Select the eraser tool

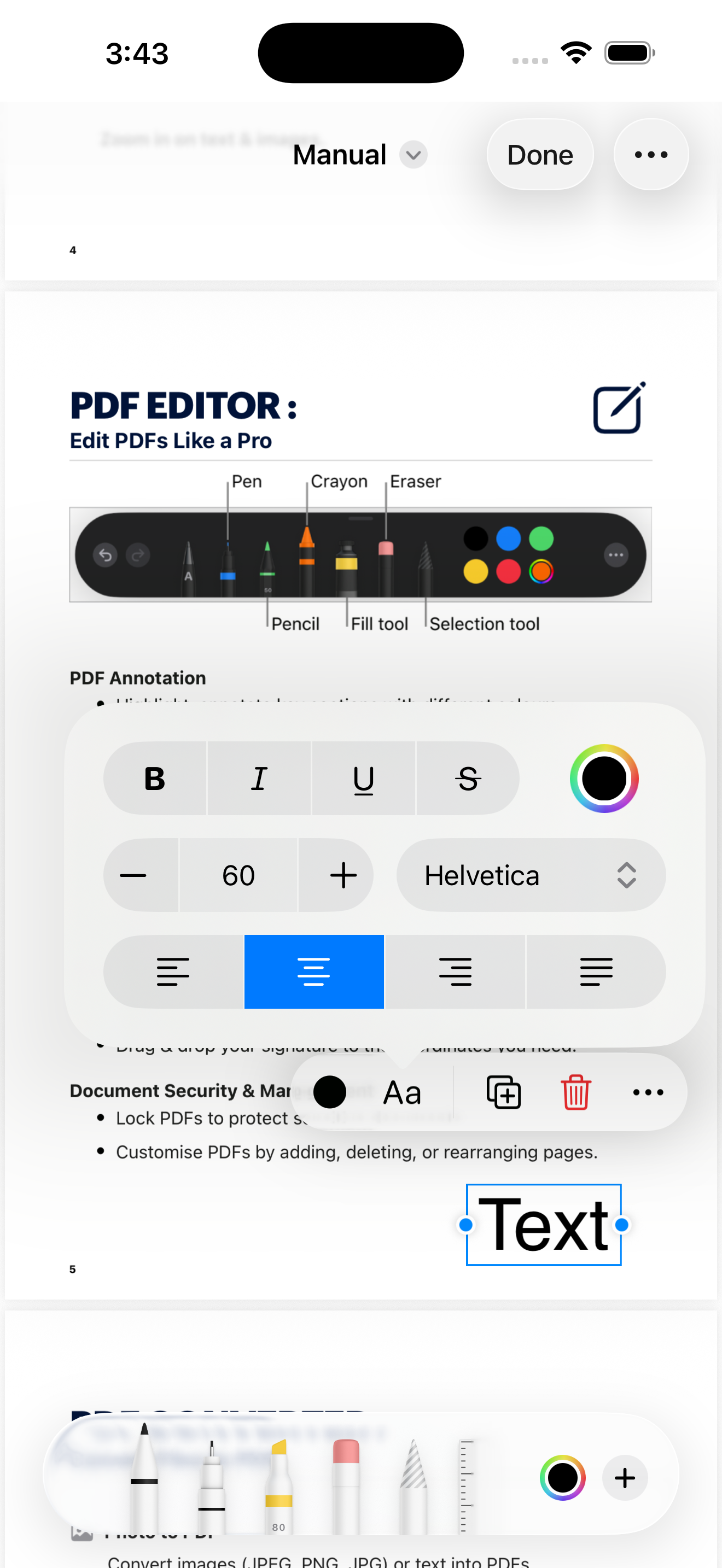coord(346,1479)
